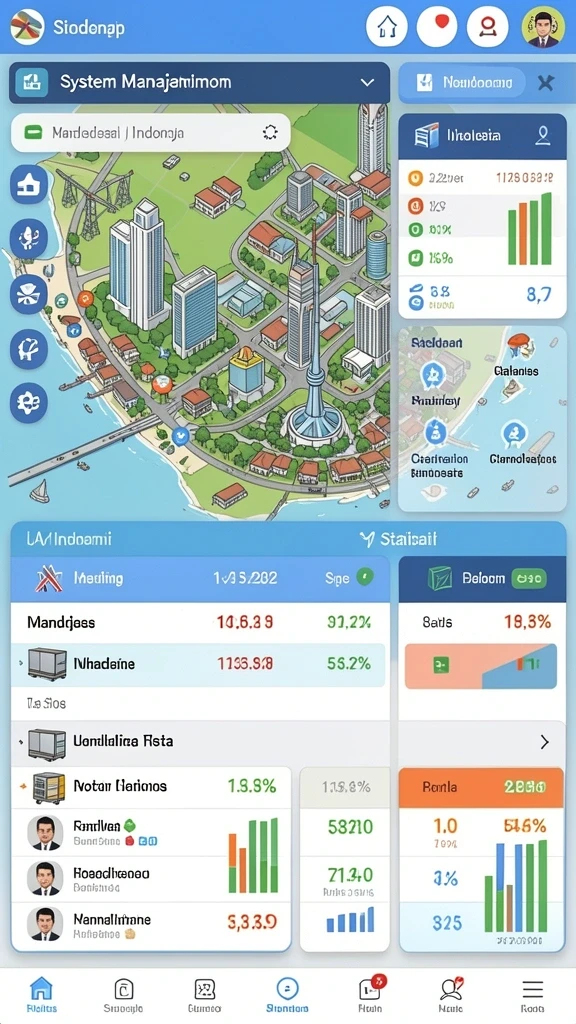The image size is (576, 1024).
Task: Open the profile avatar photo
Action: coord(543,27)
